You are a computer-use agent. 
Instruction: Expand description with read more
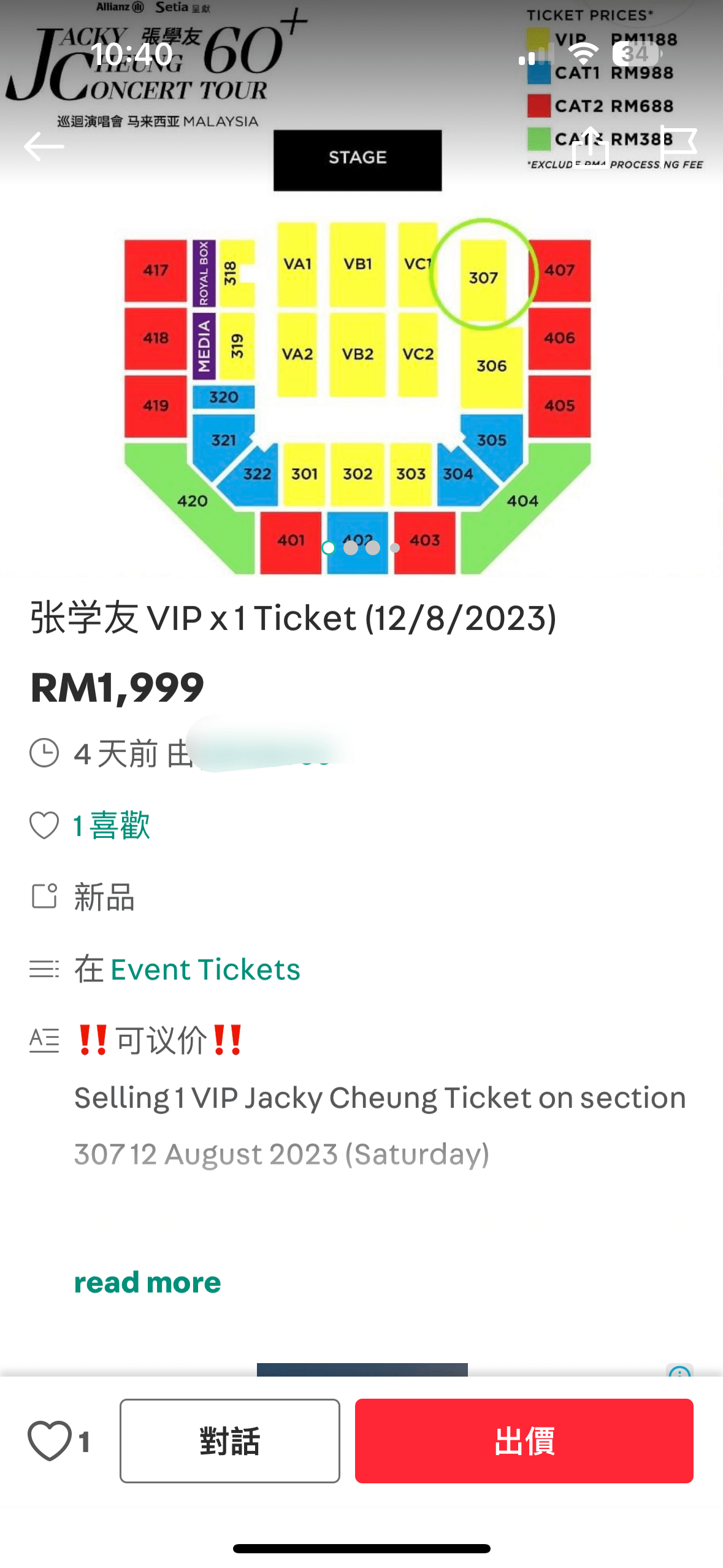[x=147, y=1282]
